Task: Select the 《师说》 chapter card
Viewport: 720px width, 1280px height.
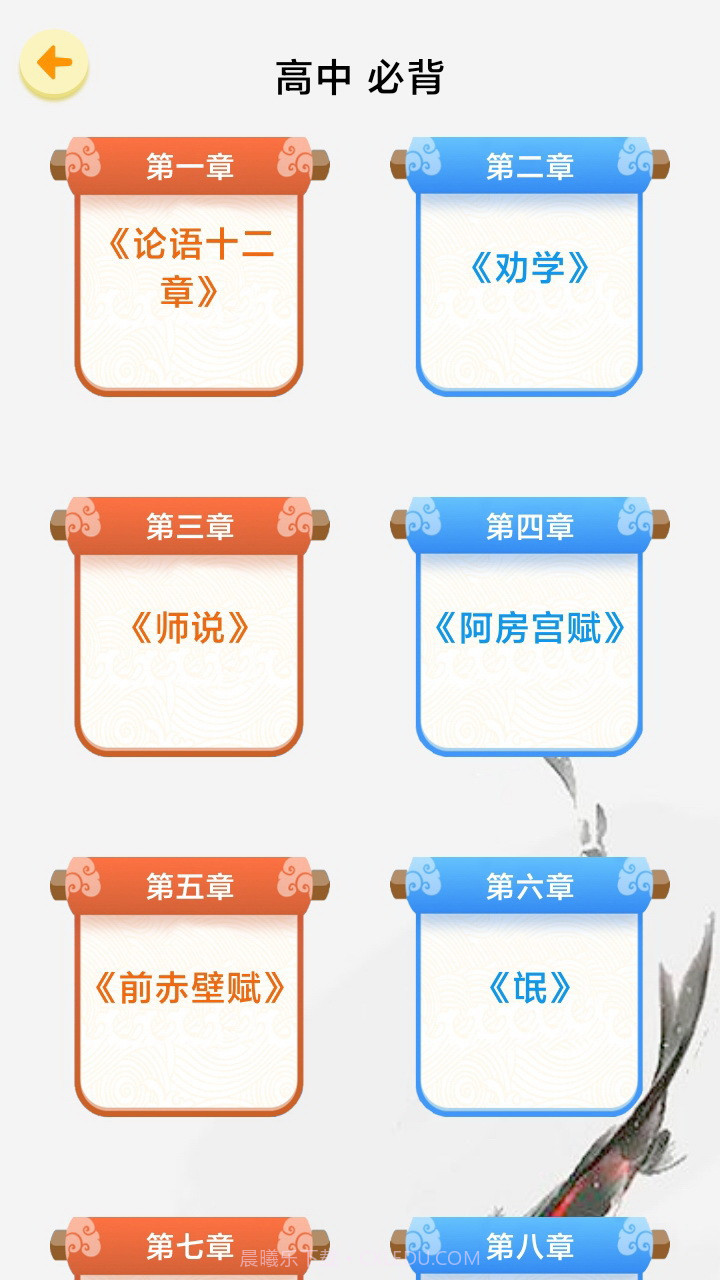Action: (x=193, y=628)
